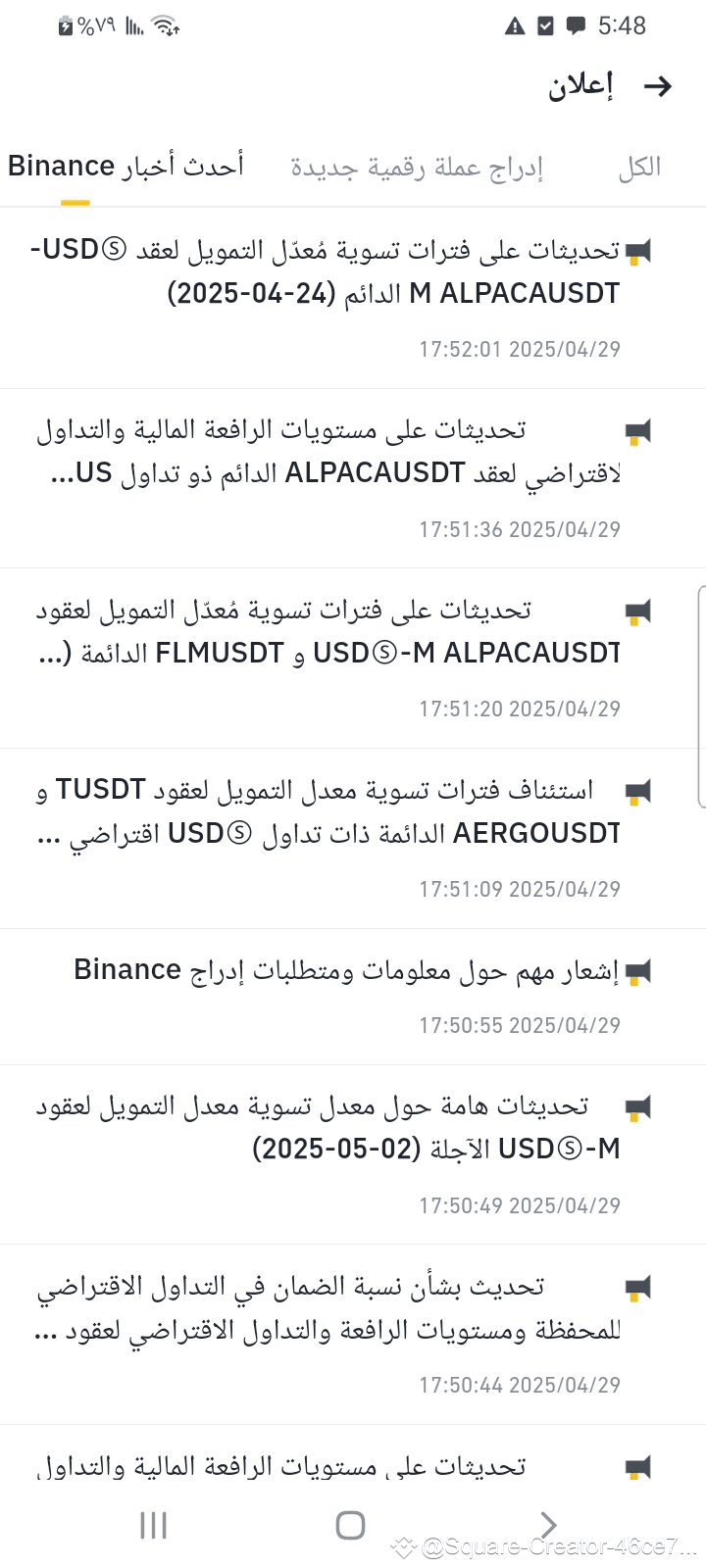
Task: Open the ALPACAUSDT (2025-04-24) funding update announcement
Action: pyautogui.click(x=353, y=299)
